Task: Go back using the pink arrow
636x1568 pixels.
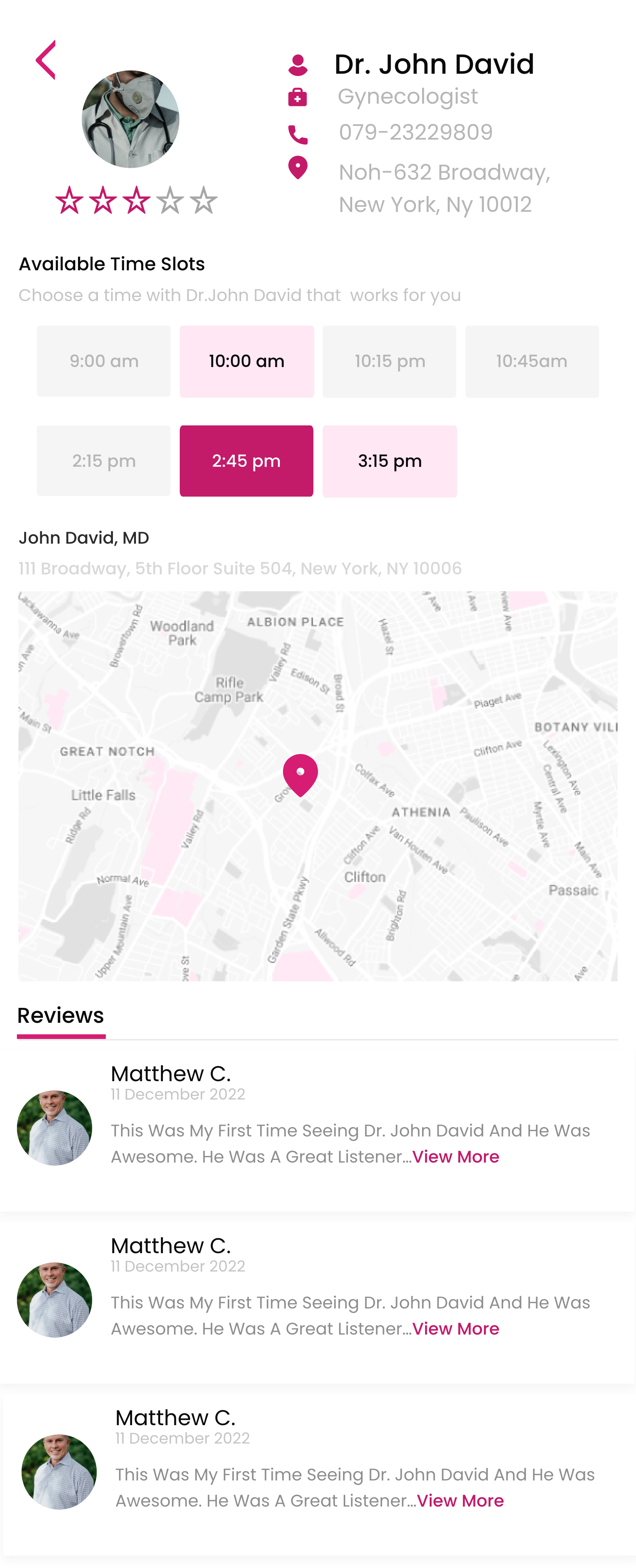Action: click(x=46, y=60)
